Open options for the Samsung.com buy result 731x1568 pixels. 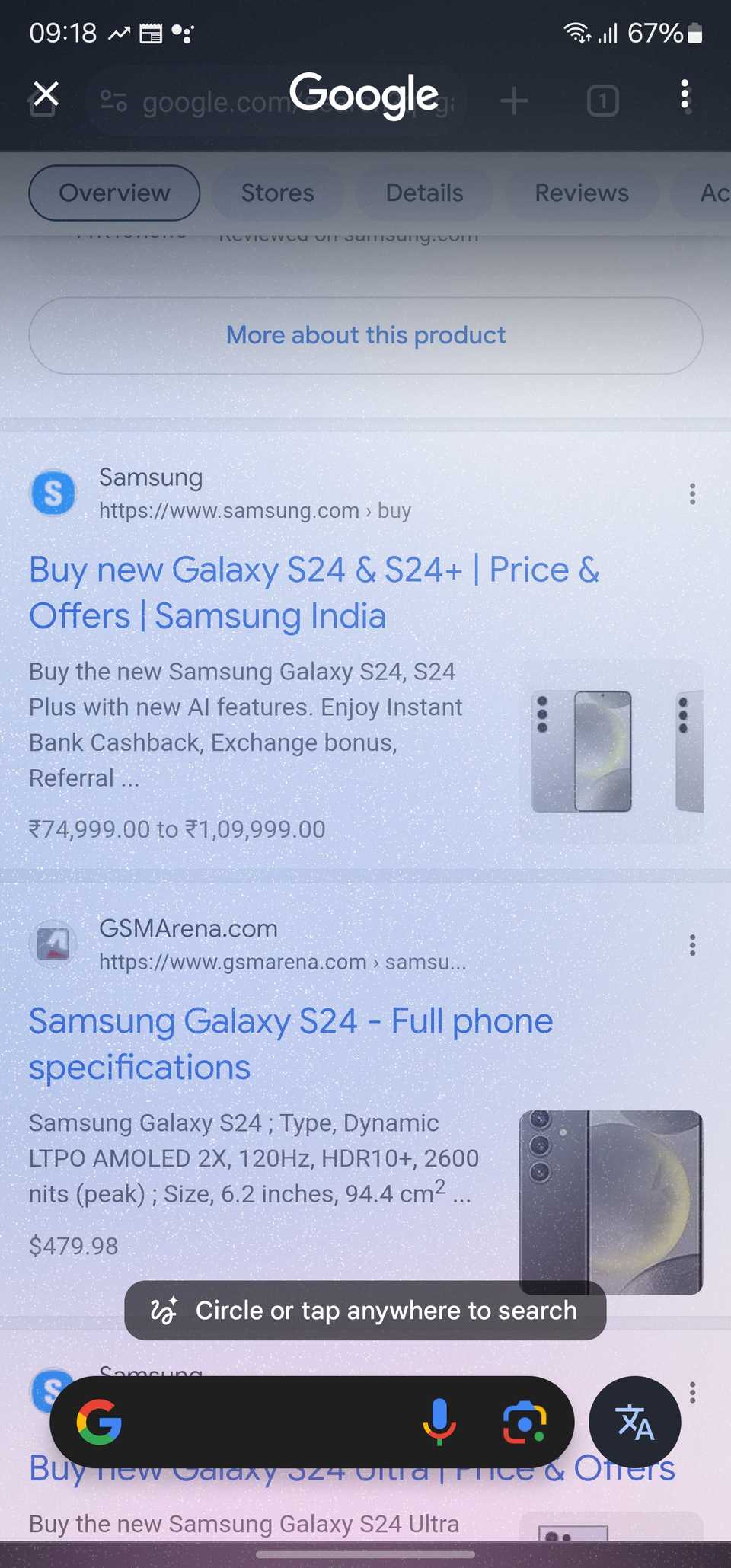coord(692,493)
